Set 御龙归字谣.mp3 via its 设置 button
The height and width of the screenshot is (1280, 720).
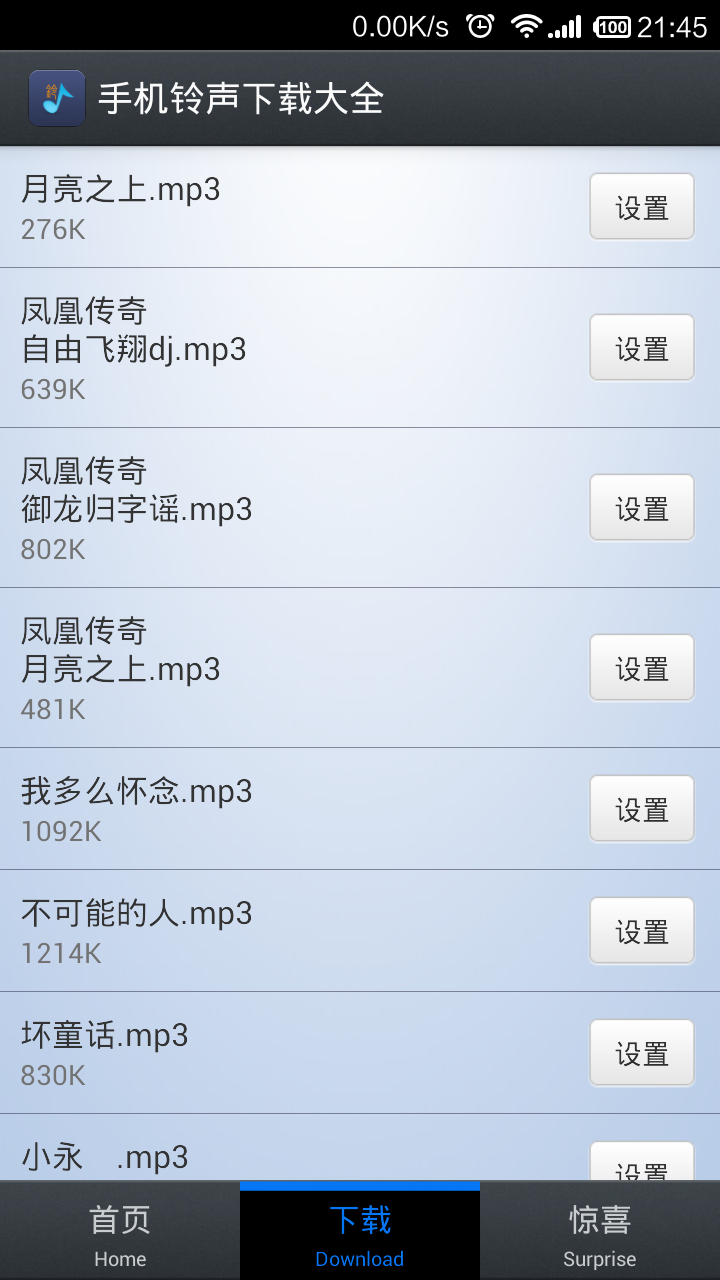pyautogui.click(x=641, y=508)
